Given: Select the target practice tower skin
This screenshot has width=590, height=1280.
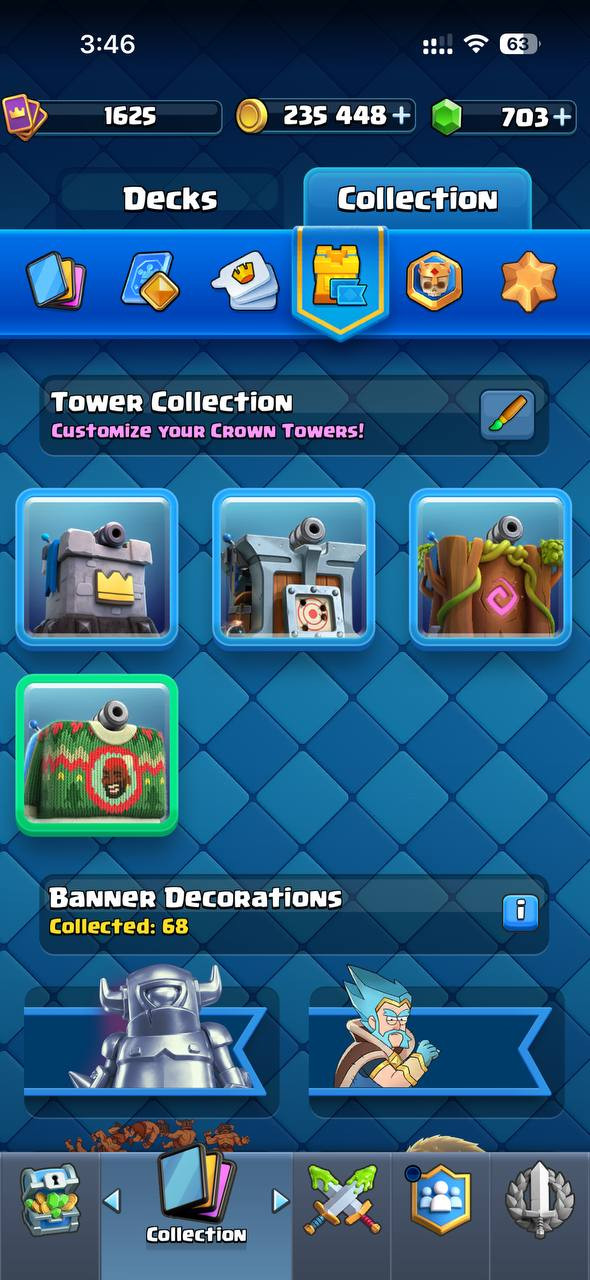Looking at the screenshot, I should pyautogui.click(x=294, y=568).
